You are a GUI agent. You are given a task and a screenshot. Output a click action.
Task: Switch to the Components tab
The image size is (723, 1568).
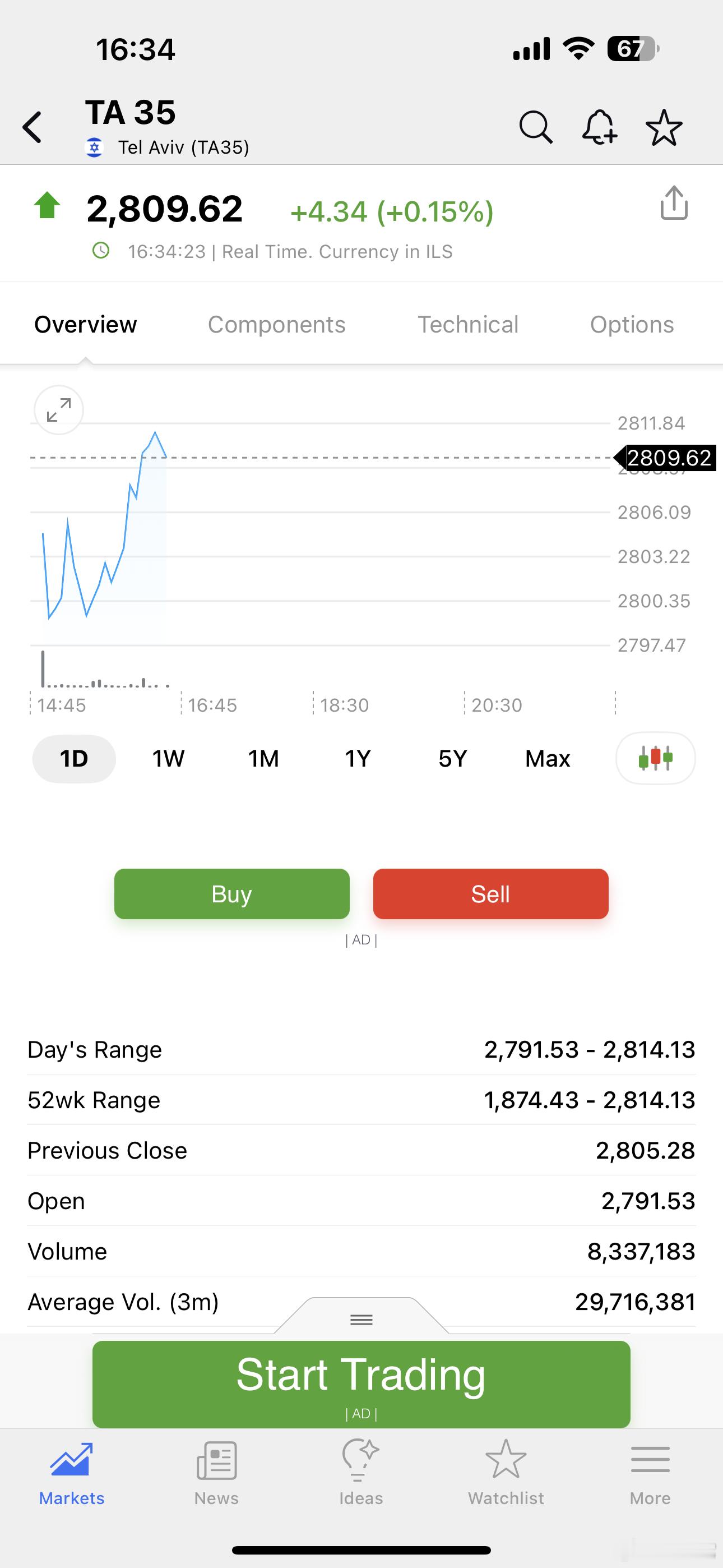pos(276,325)
